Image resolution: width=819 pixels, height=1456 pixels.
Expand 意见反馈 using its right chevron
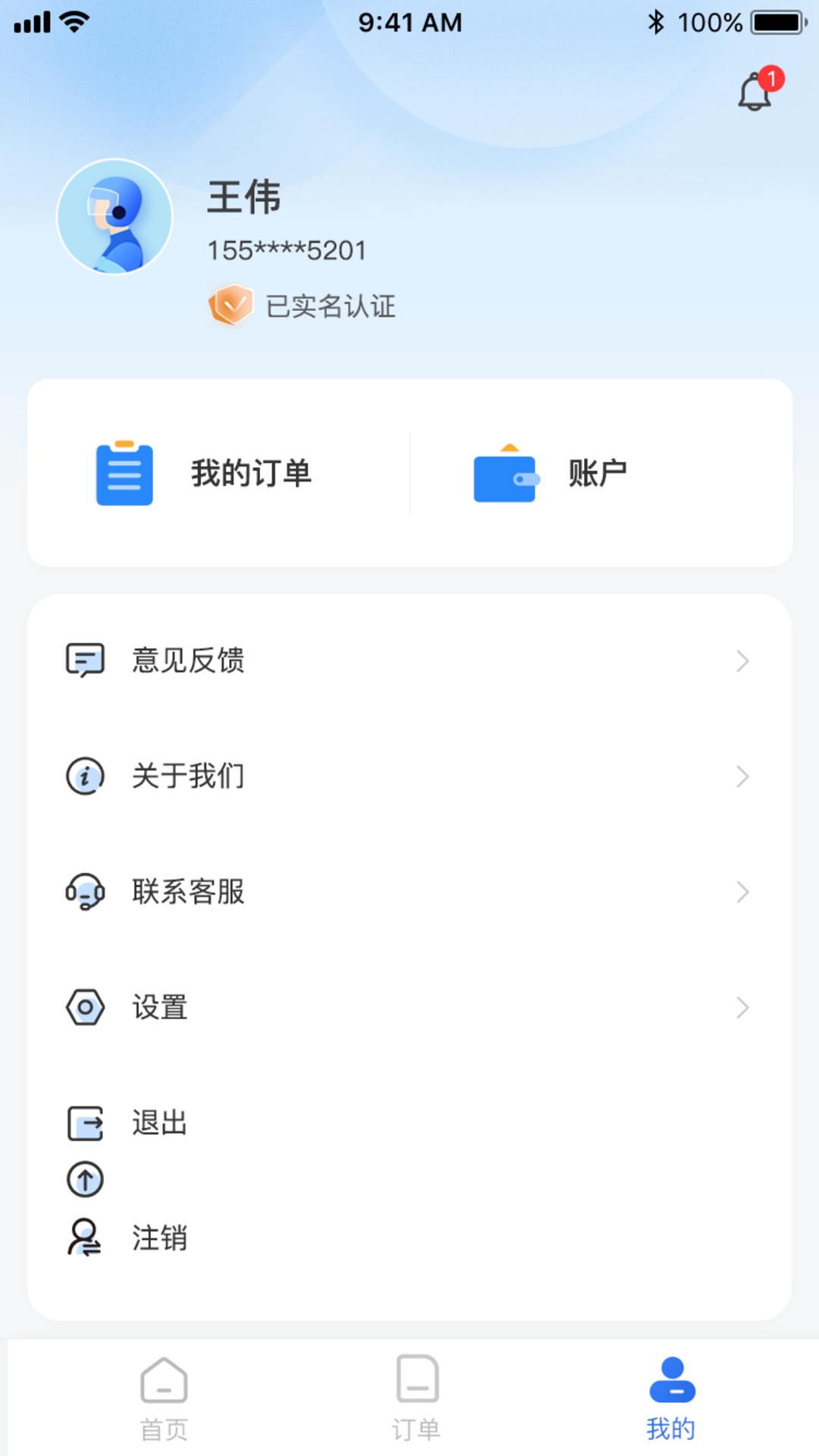[x=742, y=661]
